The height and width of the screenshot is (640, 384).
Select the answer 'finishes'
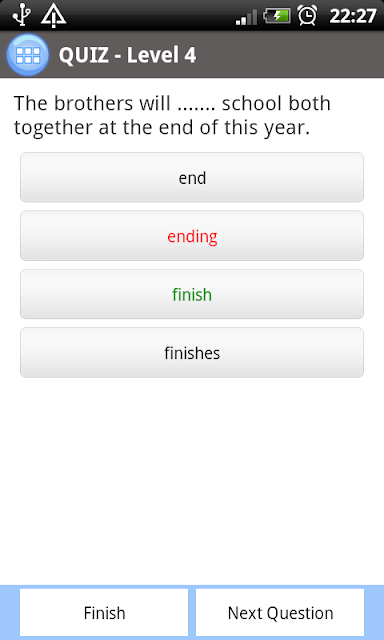tap(192, 353)
